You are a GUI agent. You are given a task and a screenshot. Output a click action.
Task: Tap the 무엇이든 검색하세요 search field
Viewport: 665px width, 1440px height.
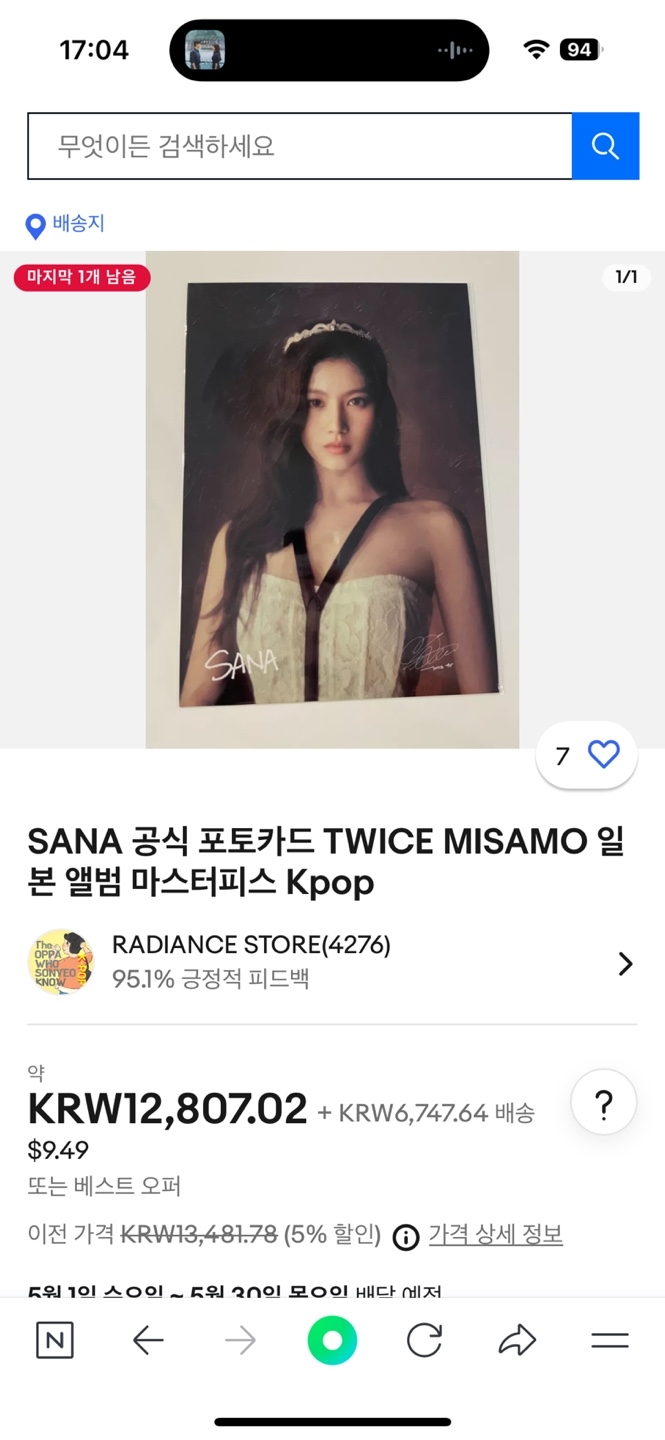tap(299, 147)
